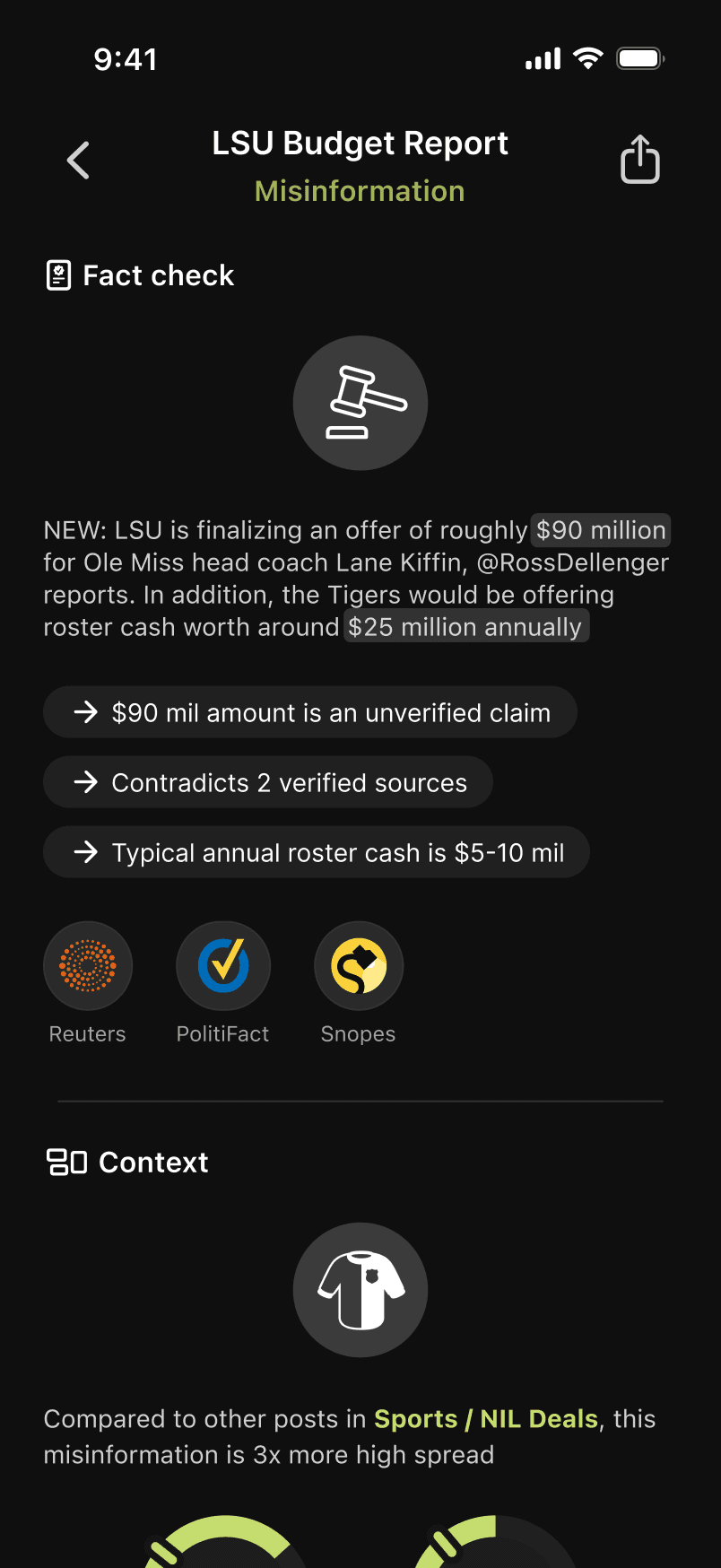Open the PolitiFact source
Image resolution: width=721 pixels, height=1568 pixels.
click(223, 966)
